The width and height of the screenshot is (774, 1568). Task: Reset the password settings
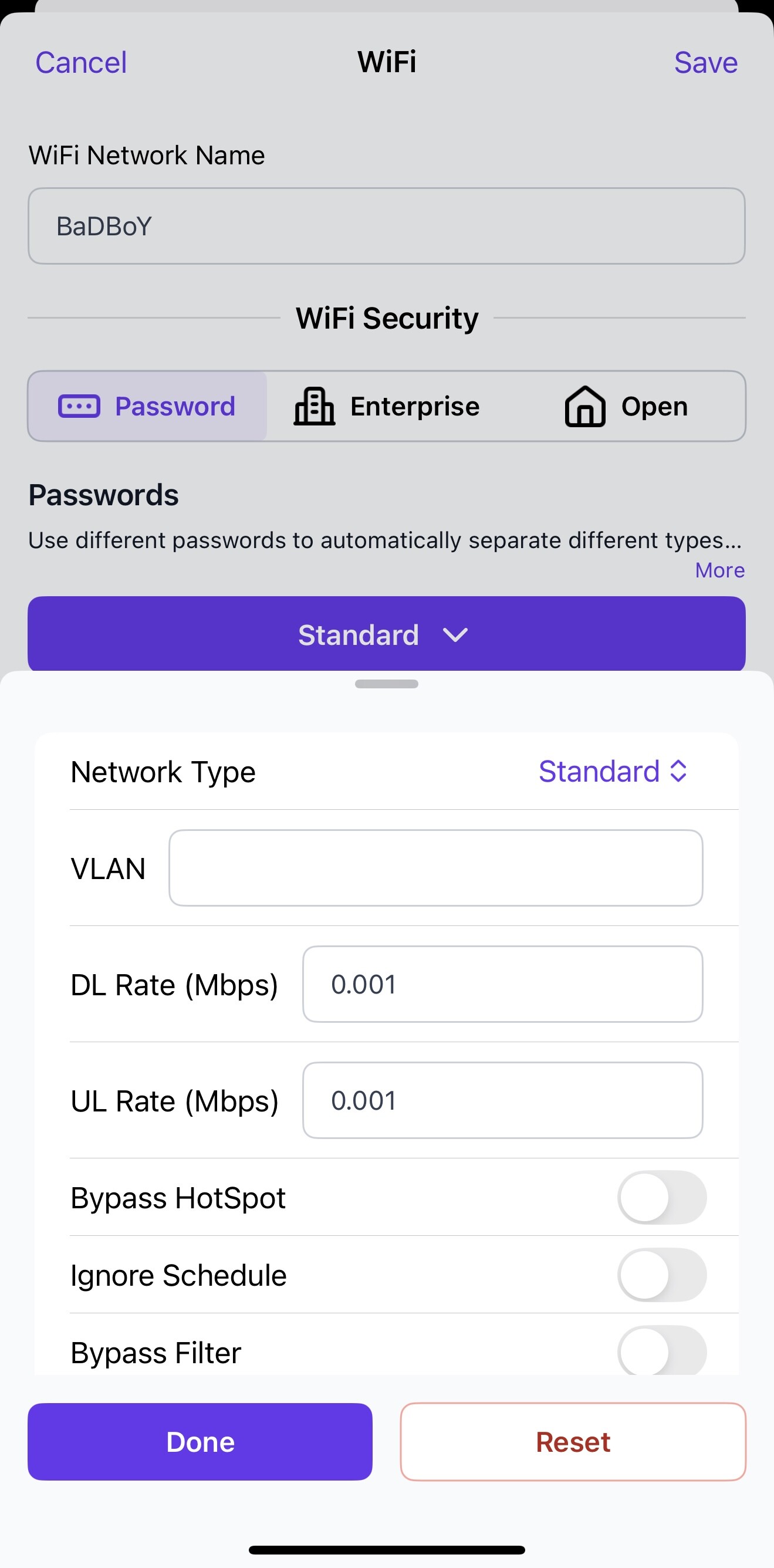tap(573, 1442)
